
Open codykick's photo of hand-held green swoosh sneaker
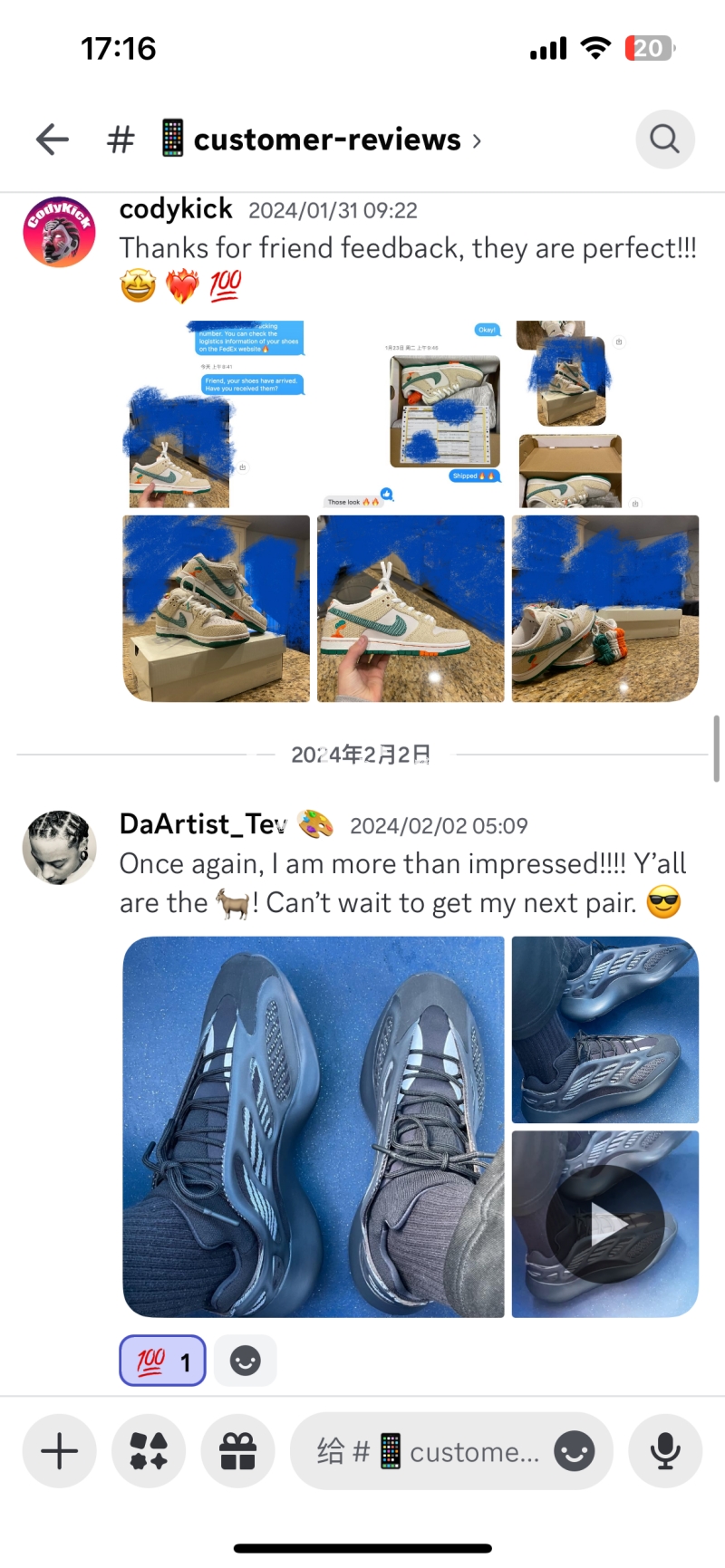[x=411, y=609]
